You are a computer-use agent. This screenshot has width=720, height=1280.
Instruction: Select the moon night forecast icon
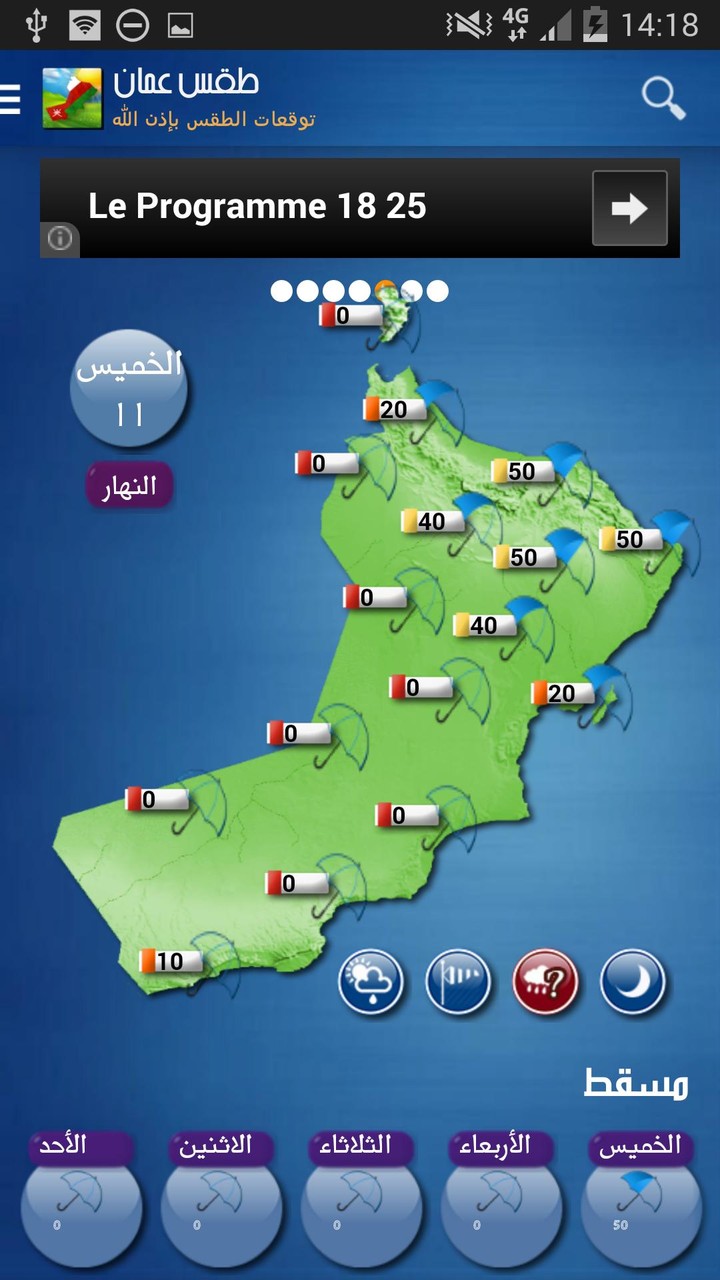633,983
